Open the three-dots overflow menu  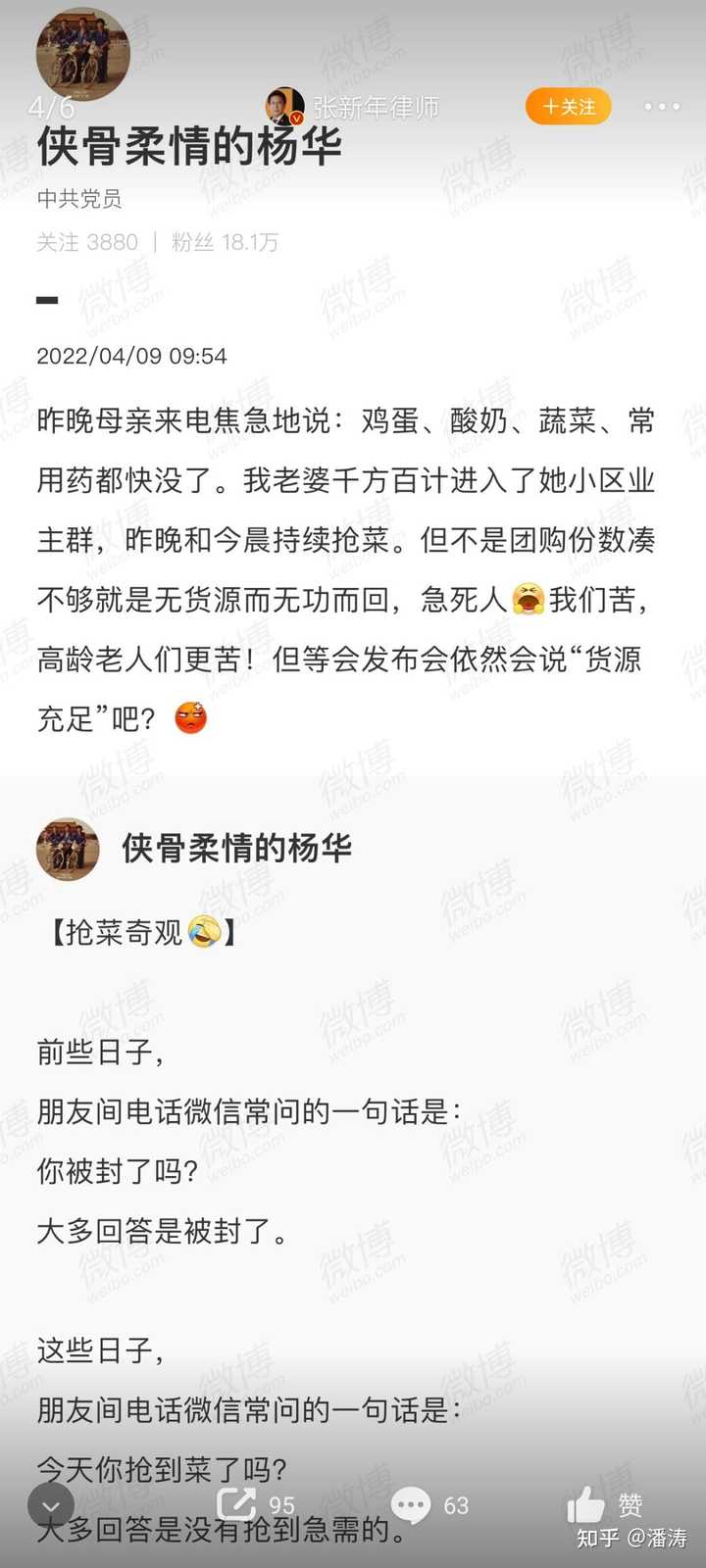[662, 106]
